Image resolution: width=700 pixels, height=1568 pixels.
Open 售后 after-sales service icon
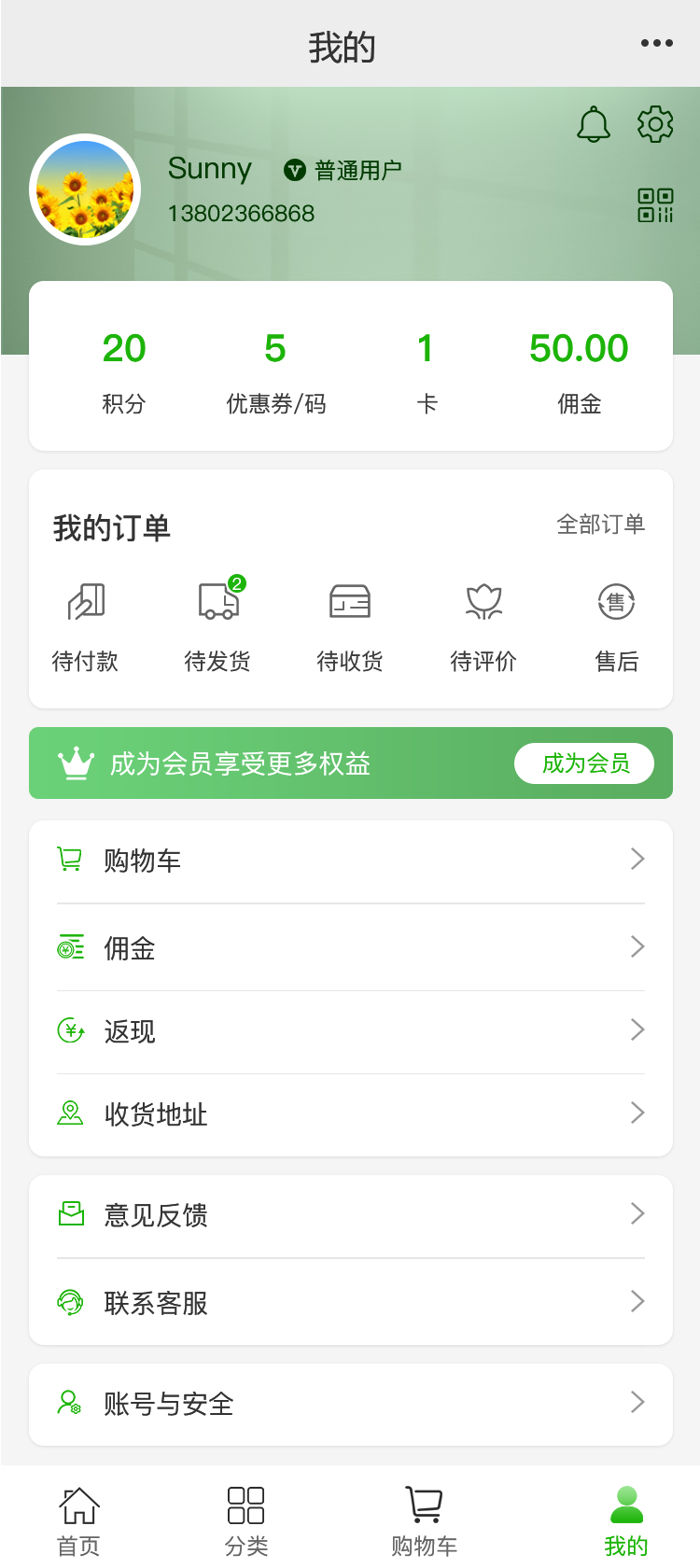(616, 602)
